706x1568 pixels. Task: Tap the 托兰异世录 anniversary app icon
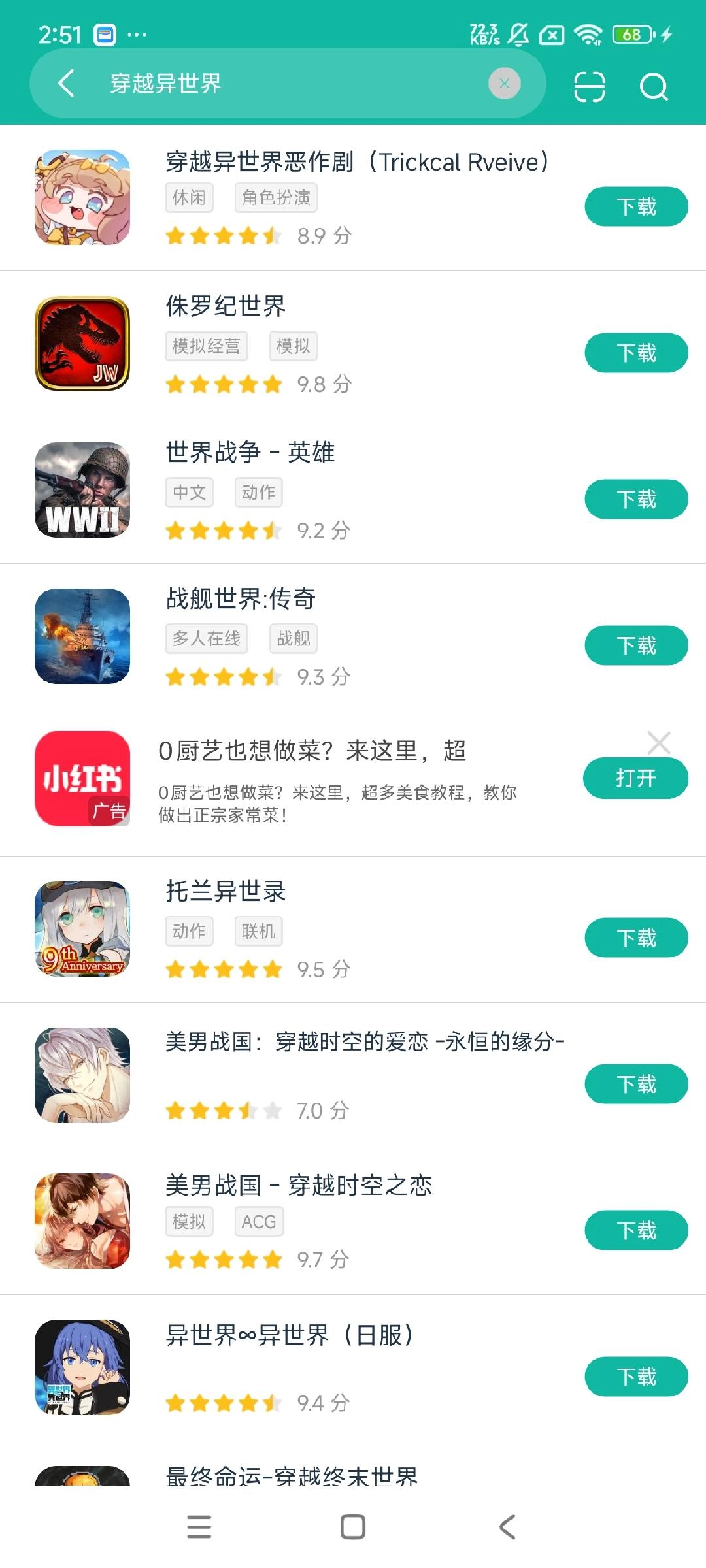point(82,930)
